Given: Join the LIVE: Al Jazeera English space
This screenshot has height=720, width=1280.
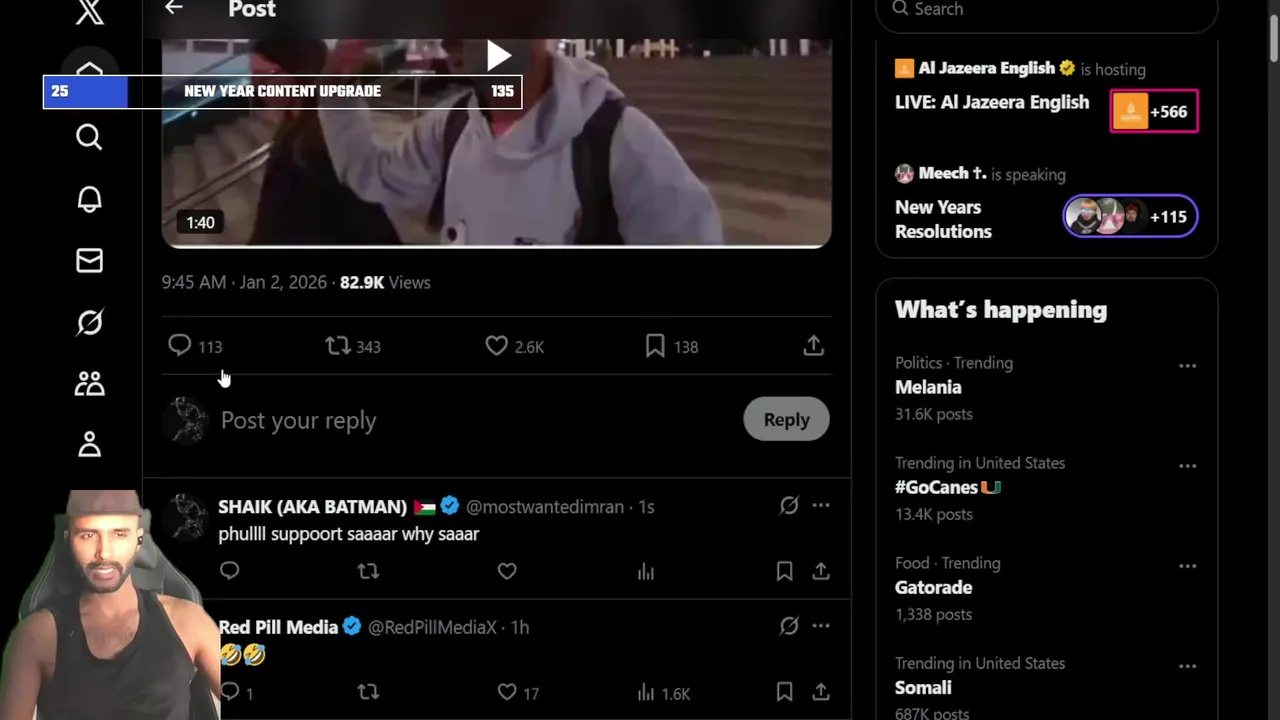Looking at the screenshot, I should pyautogui.click(x=1154, y=111).
